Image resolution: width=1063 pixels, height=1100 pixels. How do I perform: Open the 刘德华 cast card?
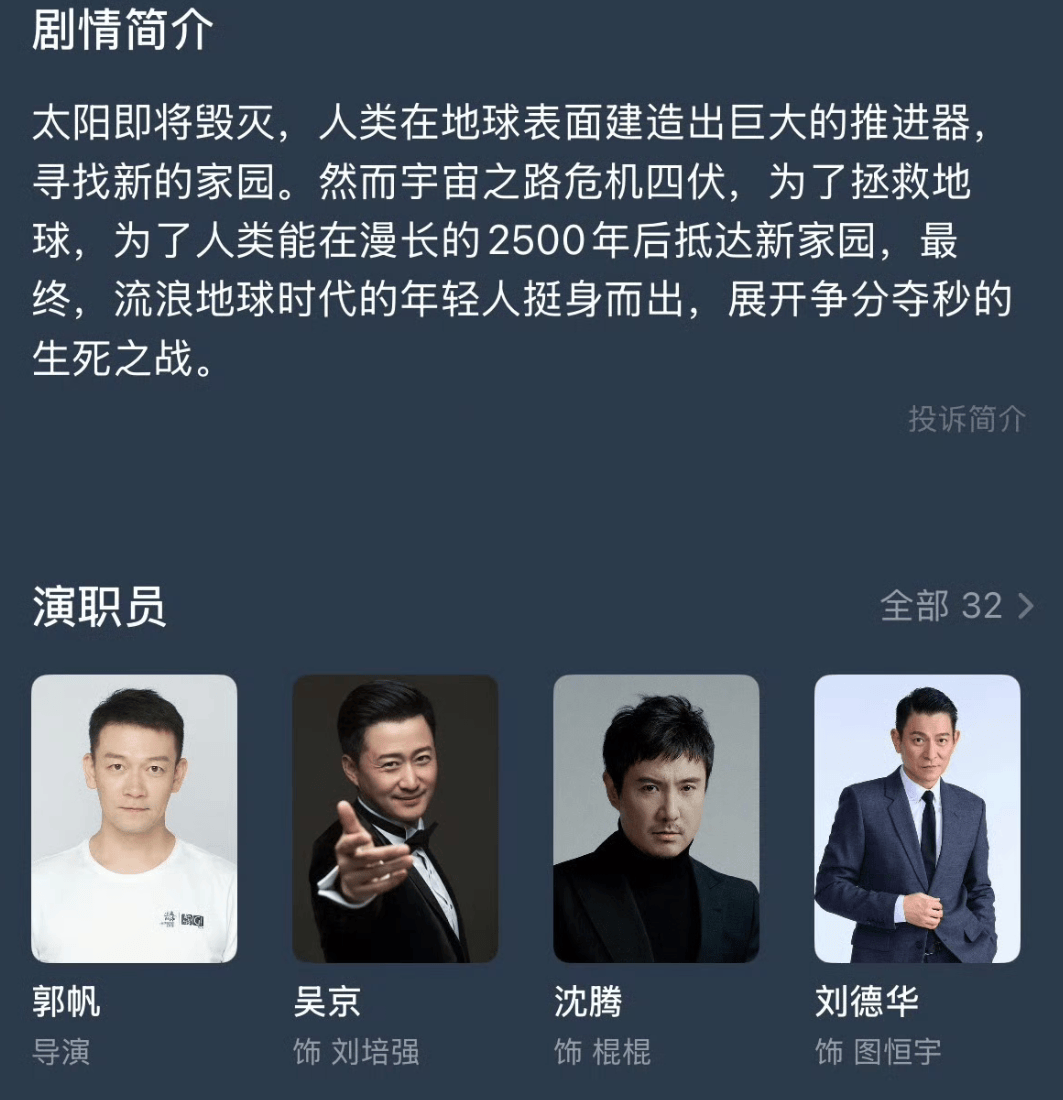pos(917,819)
